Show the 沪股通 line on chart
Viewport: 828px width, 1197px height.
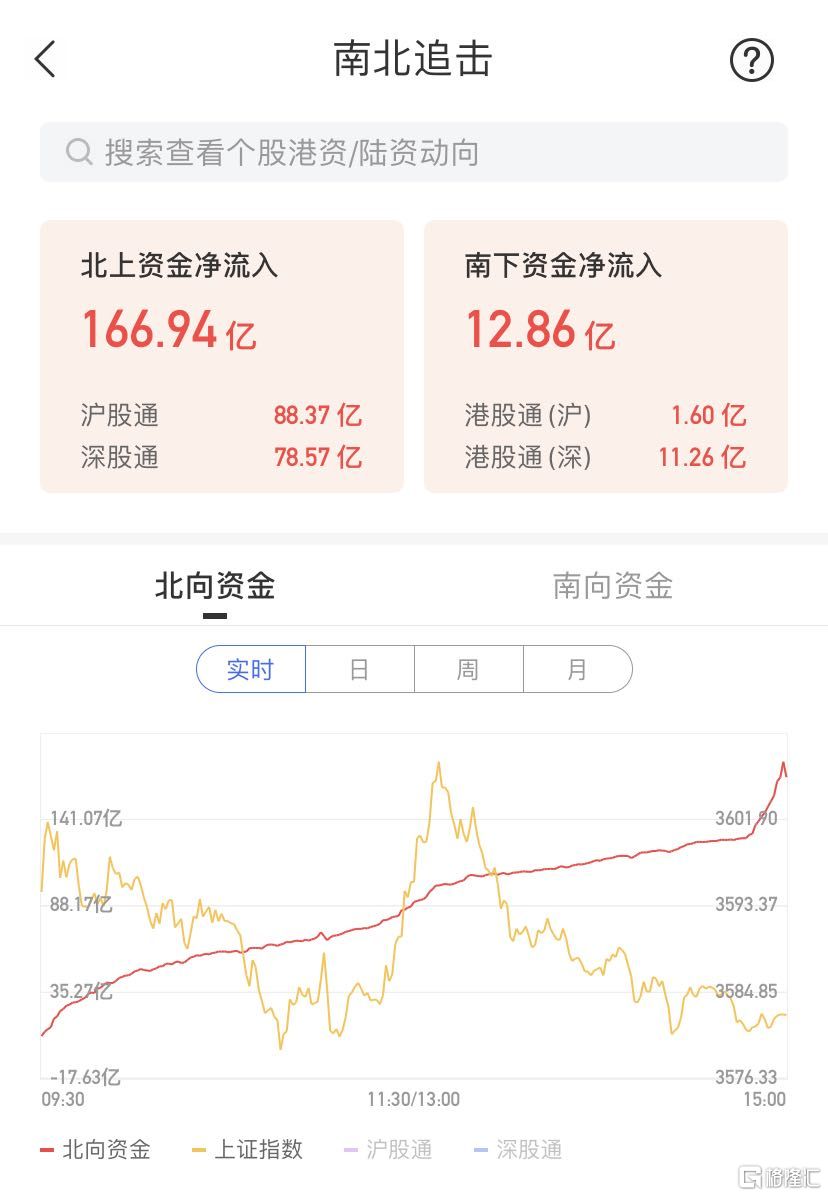pos(388,1150)
